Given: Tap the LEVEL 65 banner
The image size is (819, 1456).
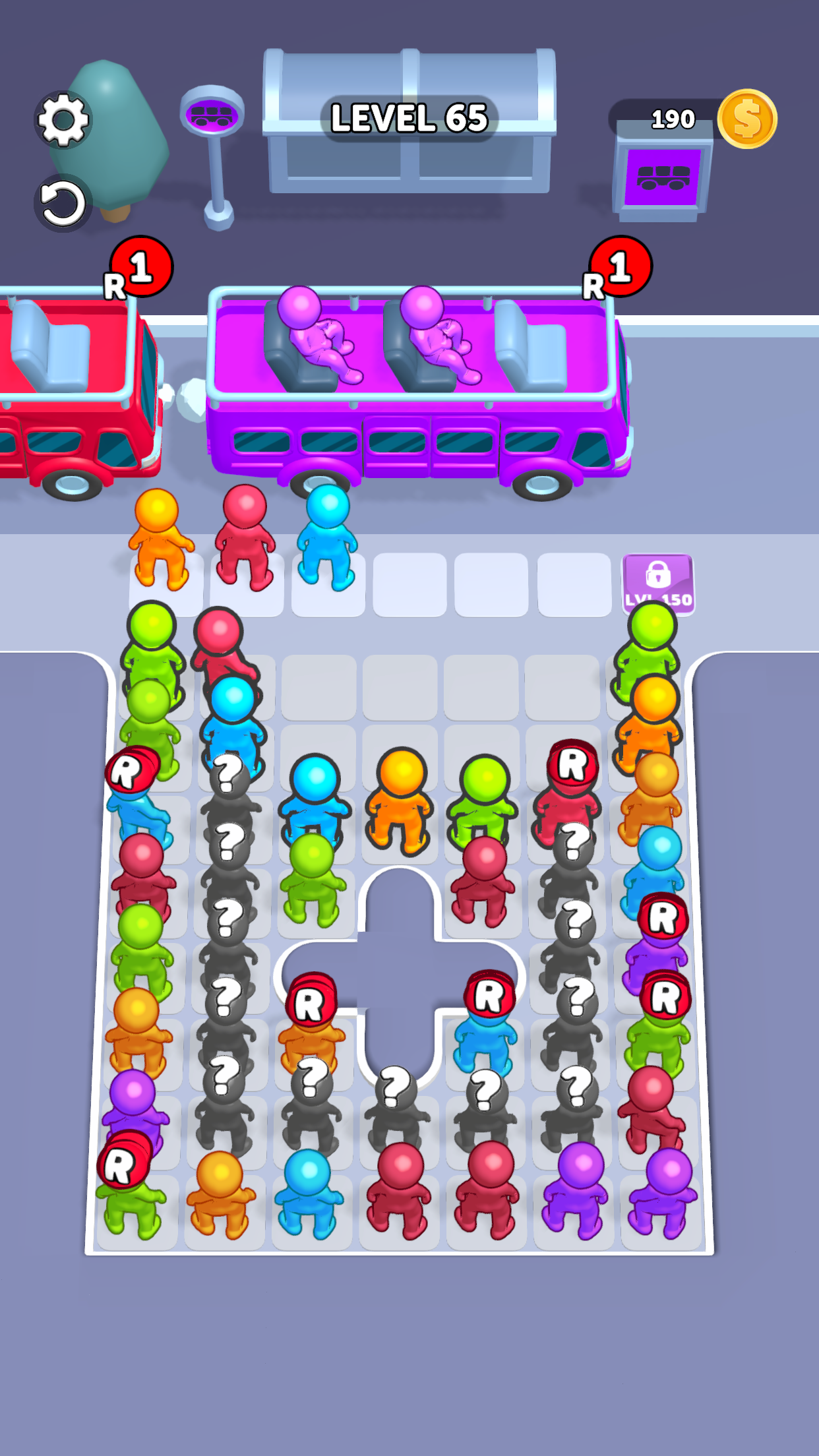Looking at the screenshot, I should click(x=409, y=117).
